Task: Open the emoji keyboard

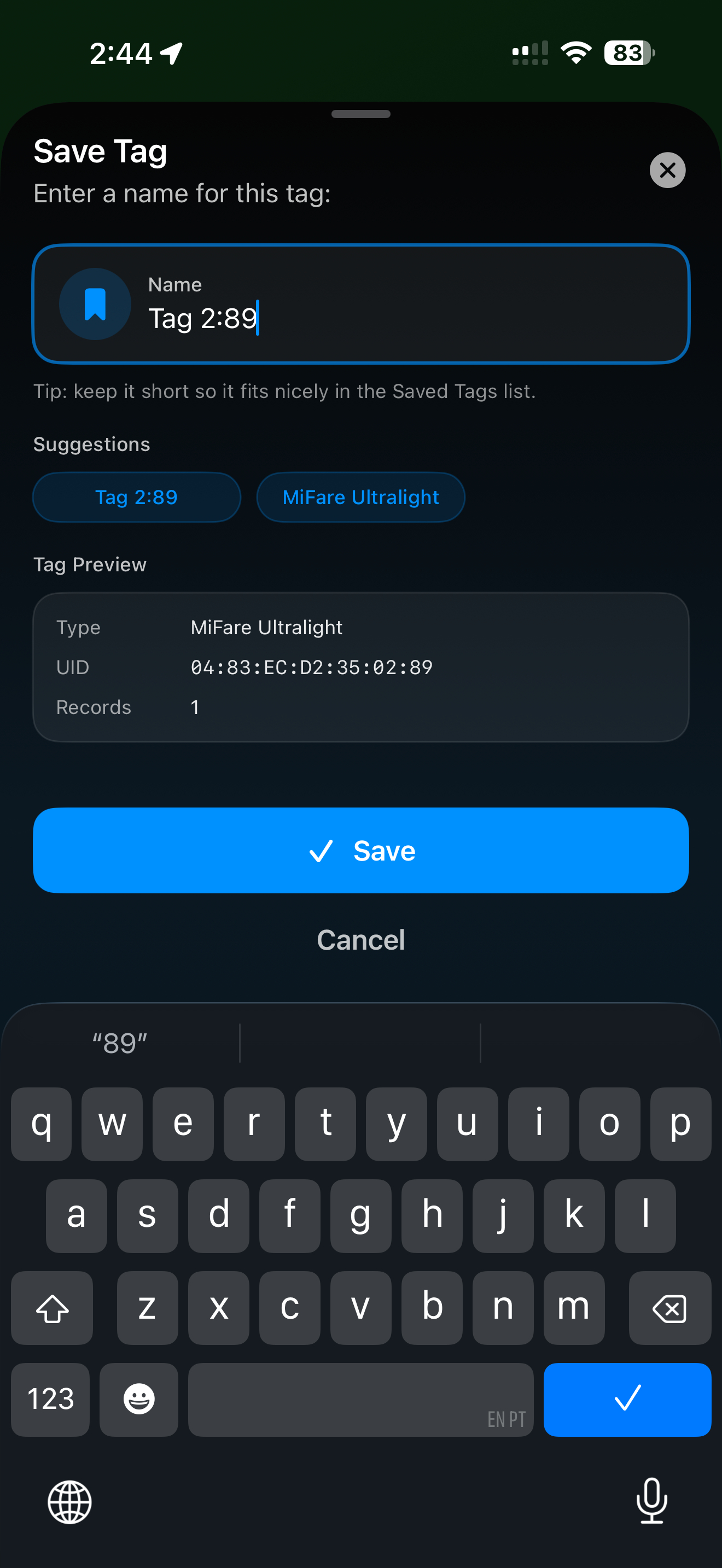Action: tap(139, 1400)
